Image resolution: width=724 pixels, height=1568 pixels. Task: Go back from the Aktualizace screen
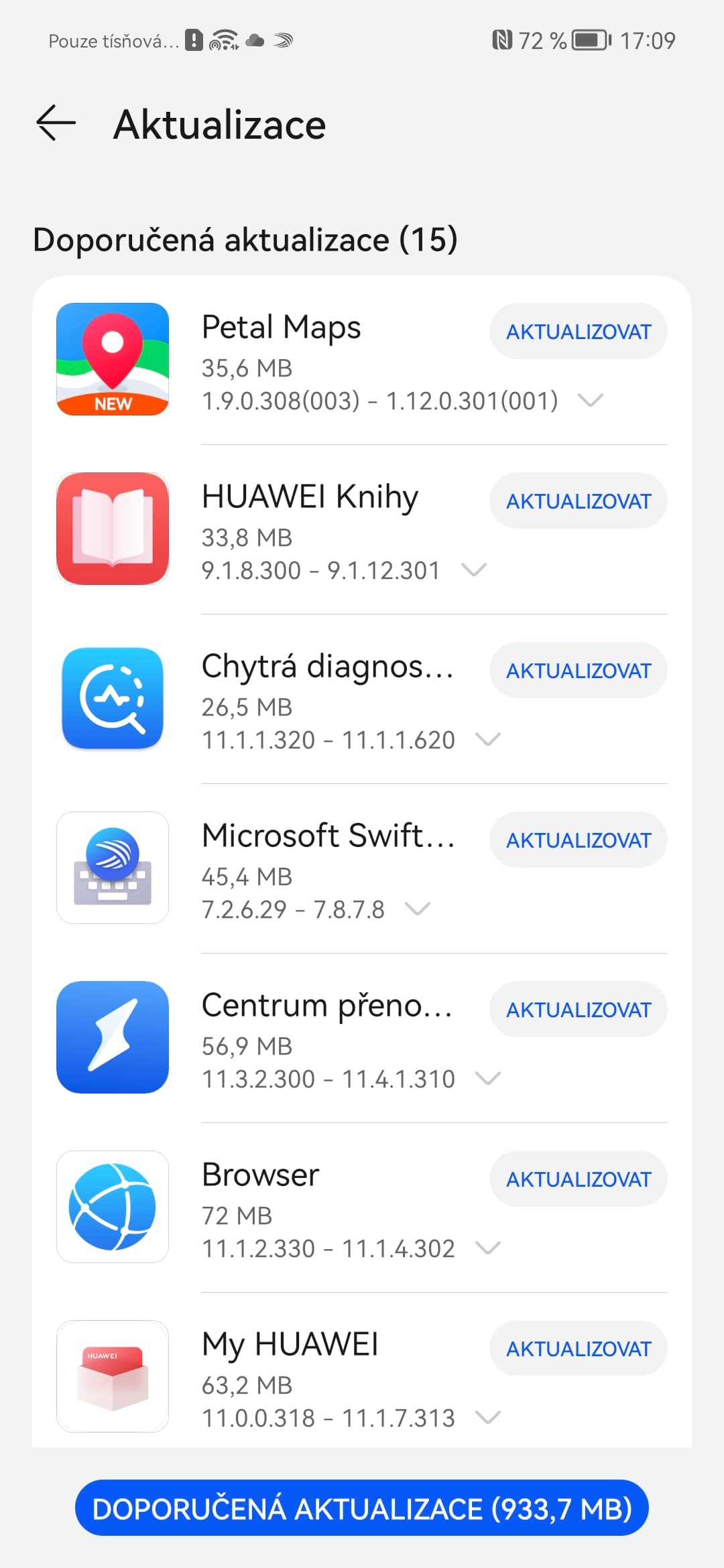click(x=56, y=124)
